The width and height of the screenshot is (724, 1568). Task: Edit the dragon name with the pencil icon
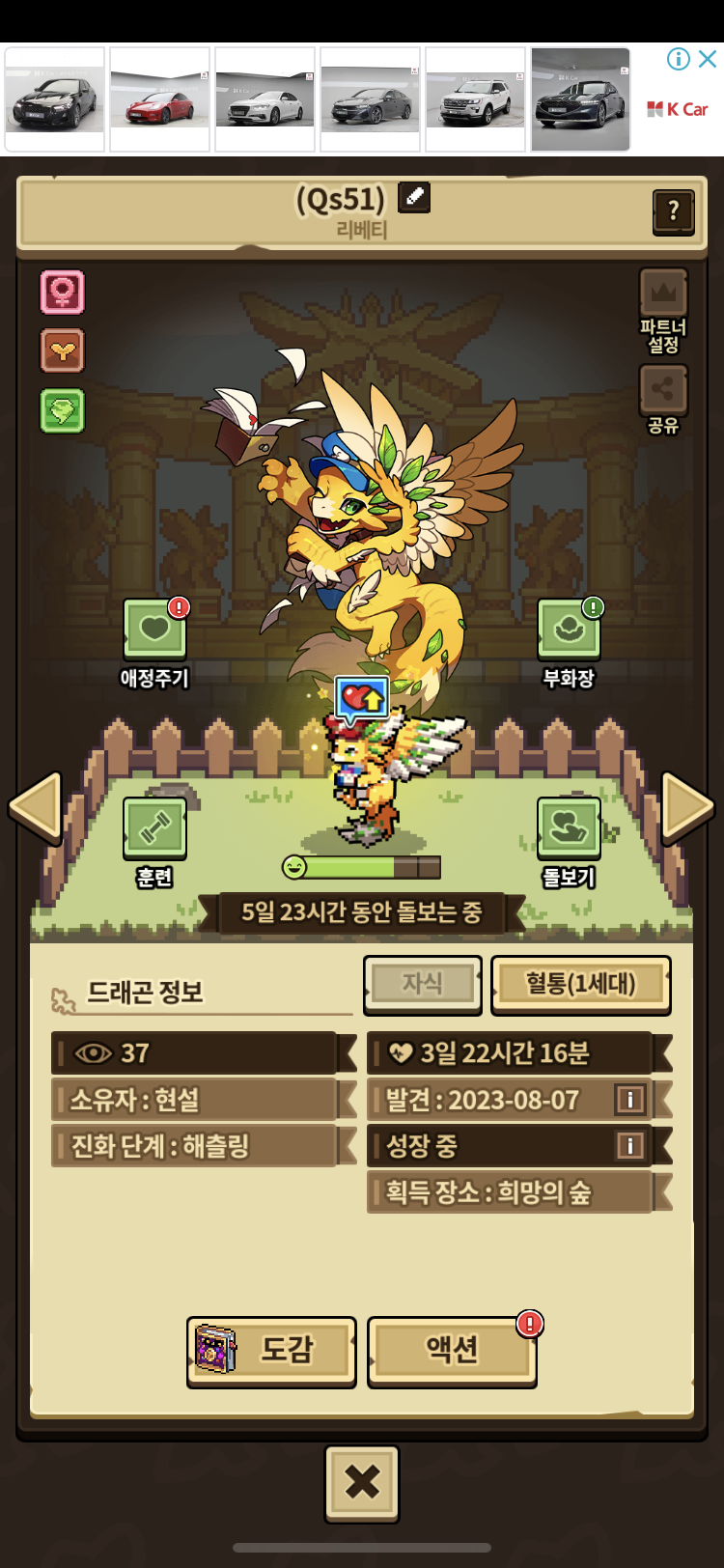click(x=414, y=197)
